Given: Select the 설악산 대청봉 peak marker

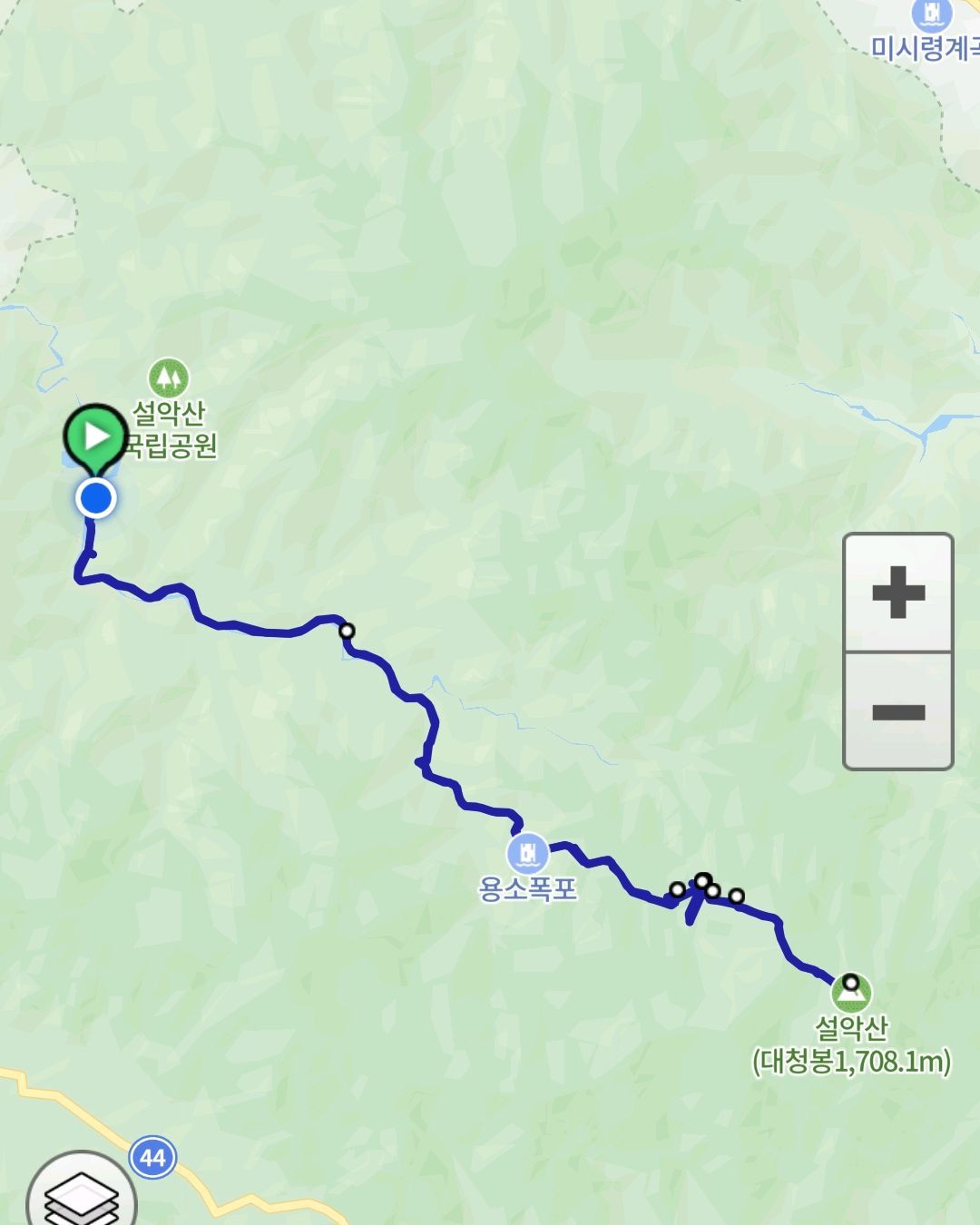Looking at the screenshot, I should pyautogui.click(x=850, y=993).
